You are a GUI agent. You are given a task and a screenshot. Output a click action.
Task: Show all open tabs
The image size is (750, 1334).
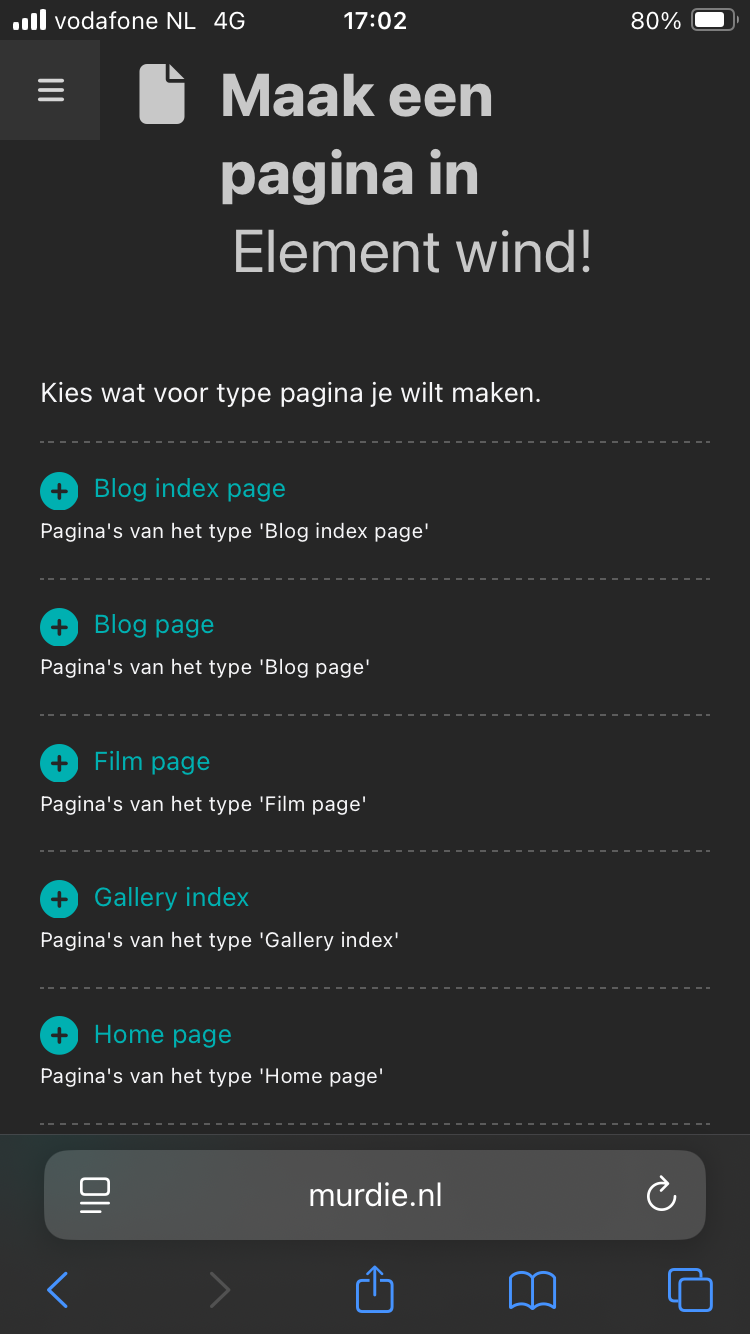690,1290
